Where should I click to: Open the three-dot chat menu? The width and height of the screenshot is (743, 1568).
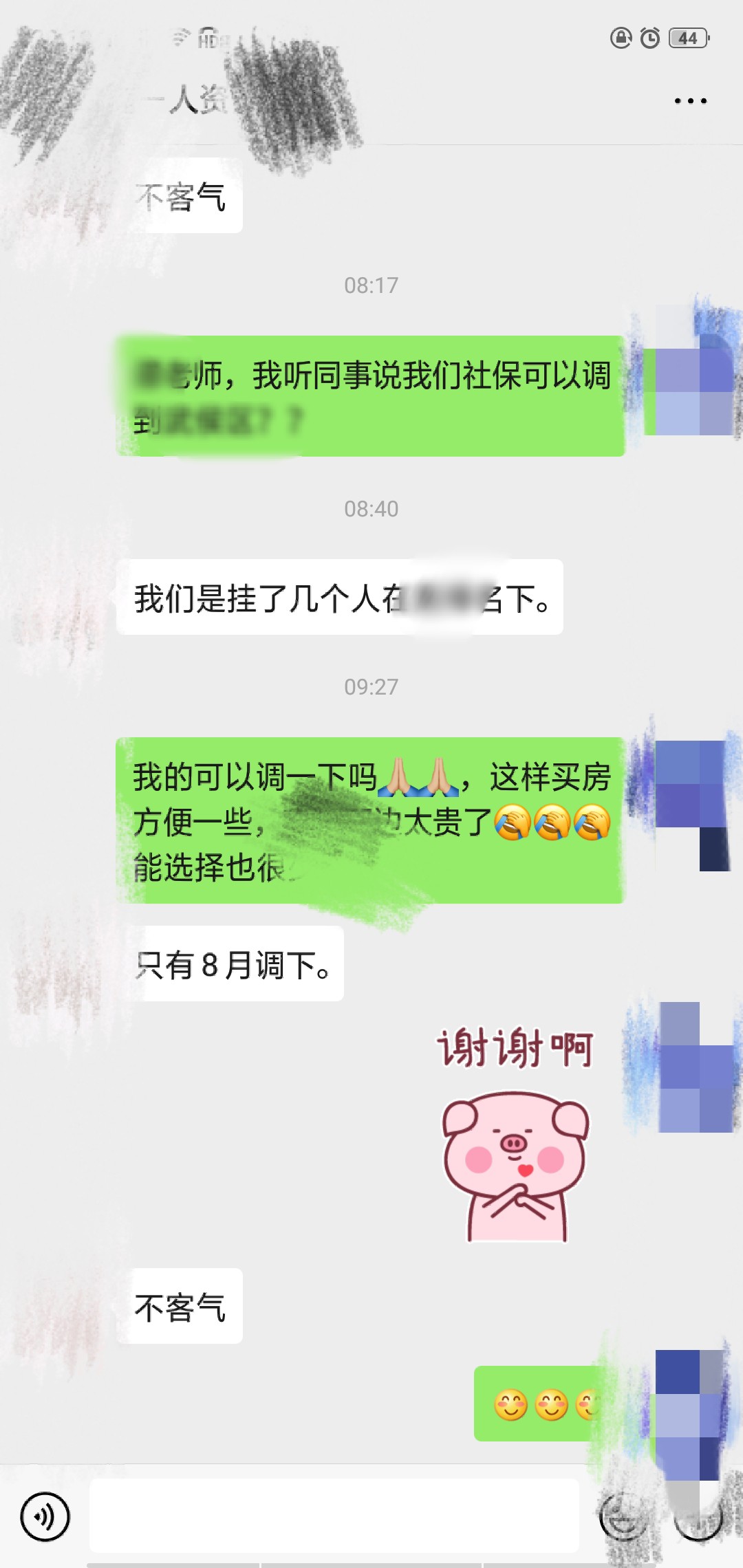click(690, 100)
